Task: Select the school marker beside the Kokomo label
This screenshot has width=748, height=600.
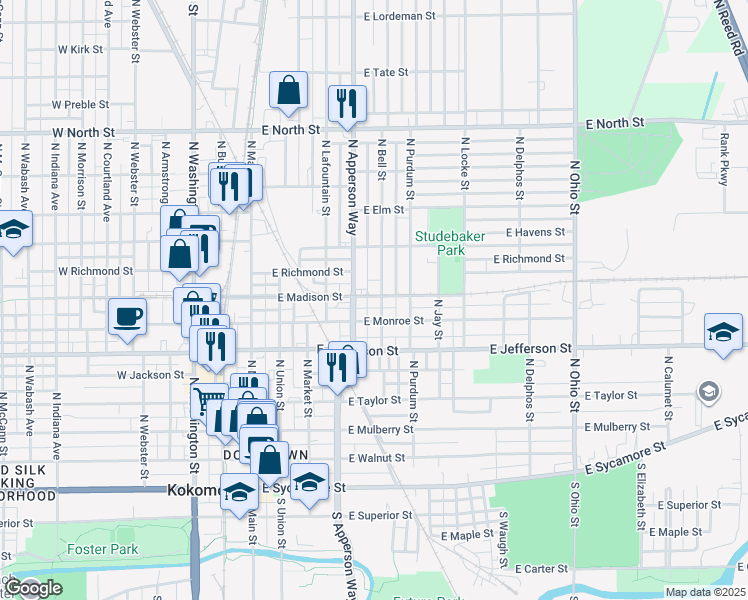Action: pos(239,491)
